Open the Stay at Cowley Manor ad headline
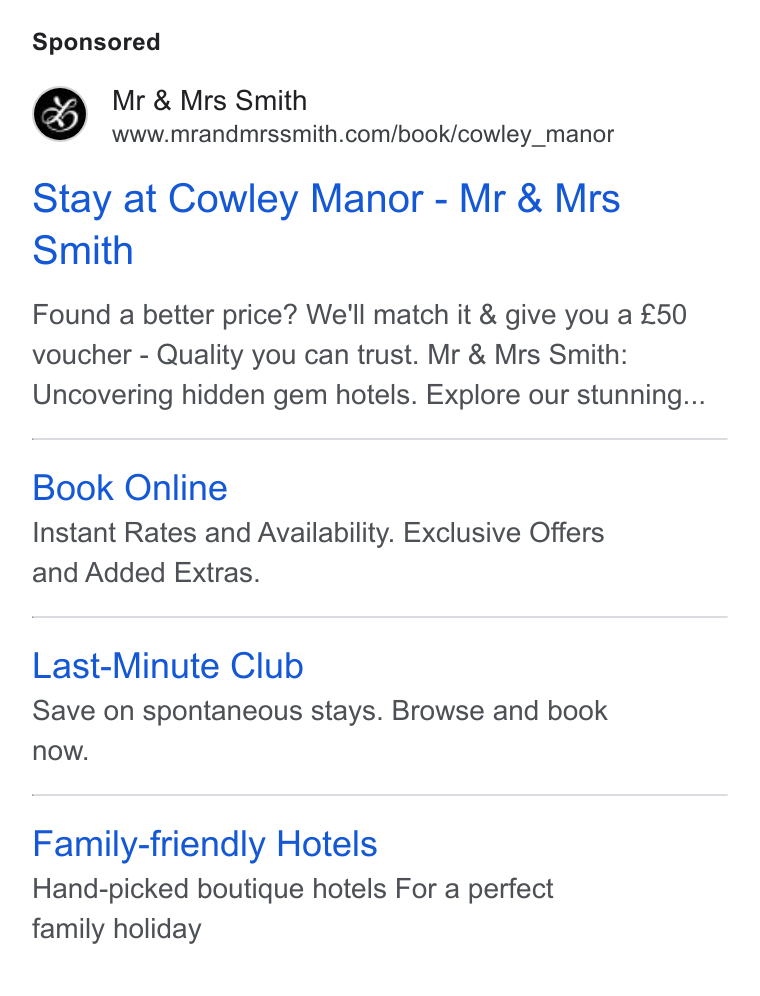760x996 pixels. pyautogui.click(x=326, y=224)
